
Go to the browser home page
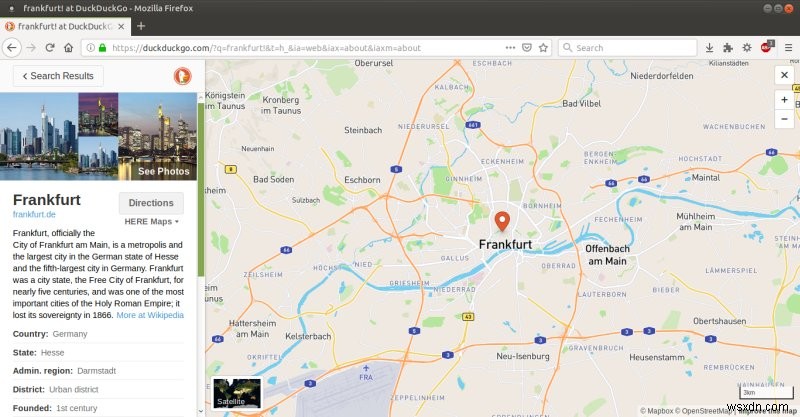tap(67, 47)
